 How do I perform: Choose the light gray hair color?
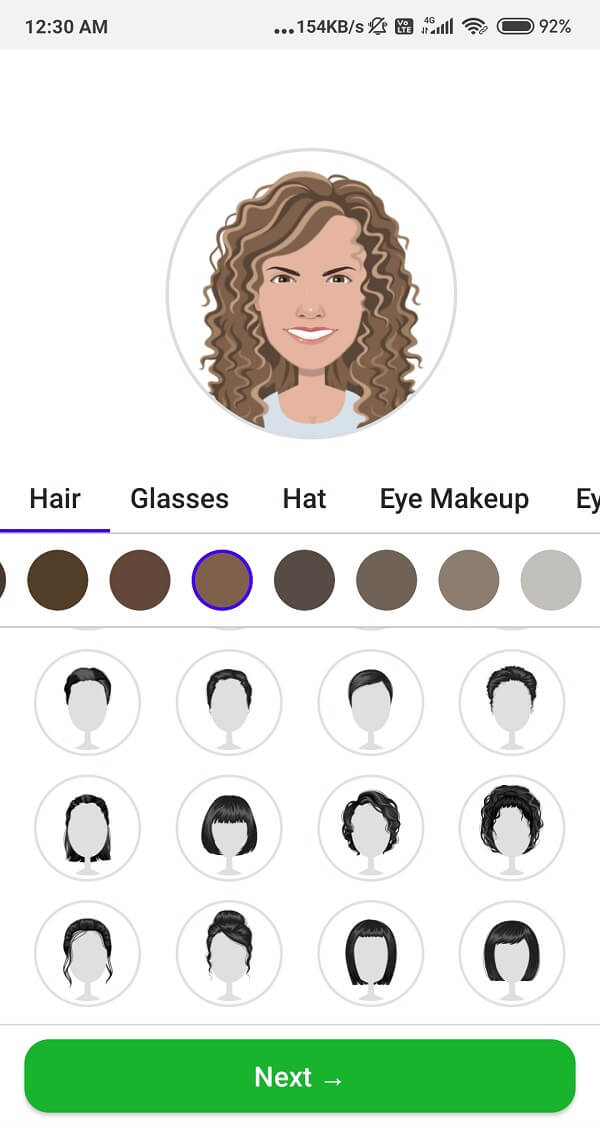point(551,580)
